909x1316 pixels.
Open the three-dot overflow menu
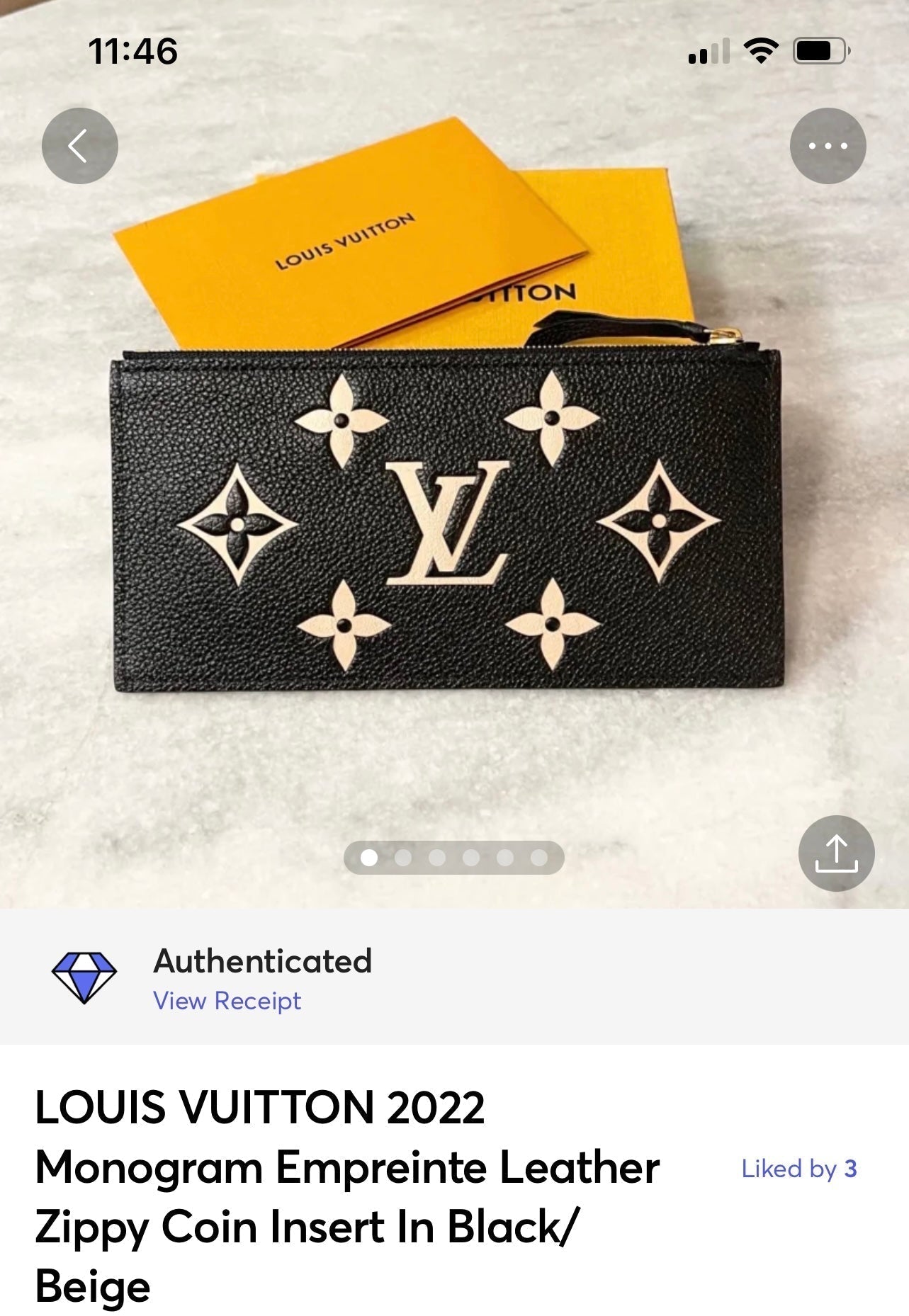point(828,146)
